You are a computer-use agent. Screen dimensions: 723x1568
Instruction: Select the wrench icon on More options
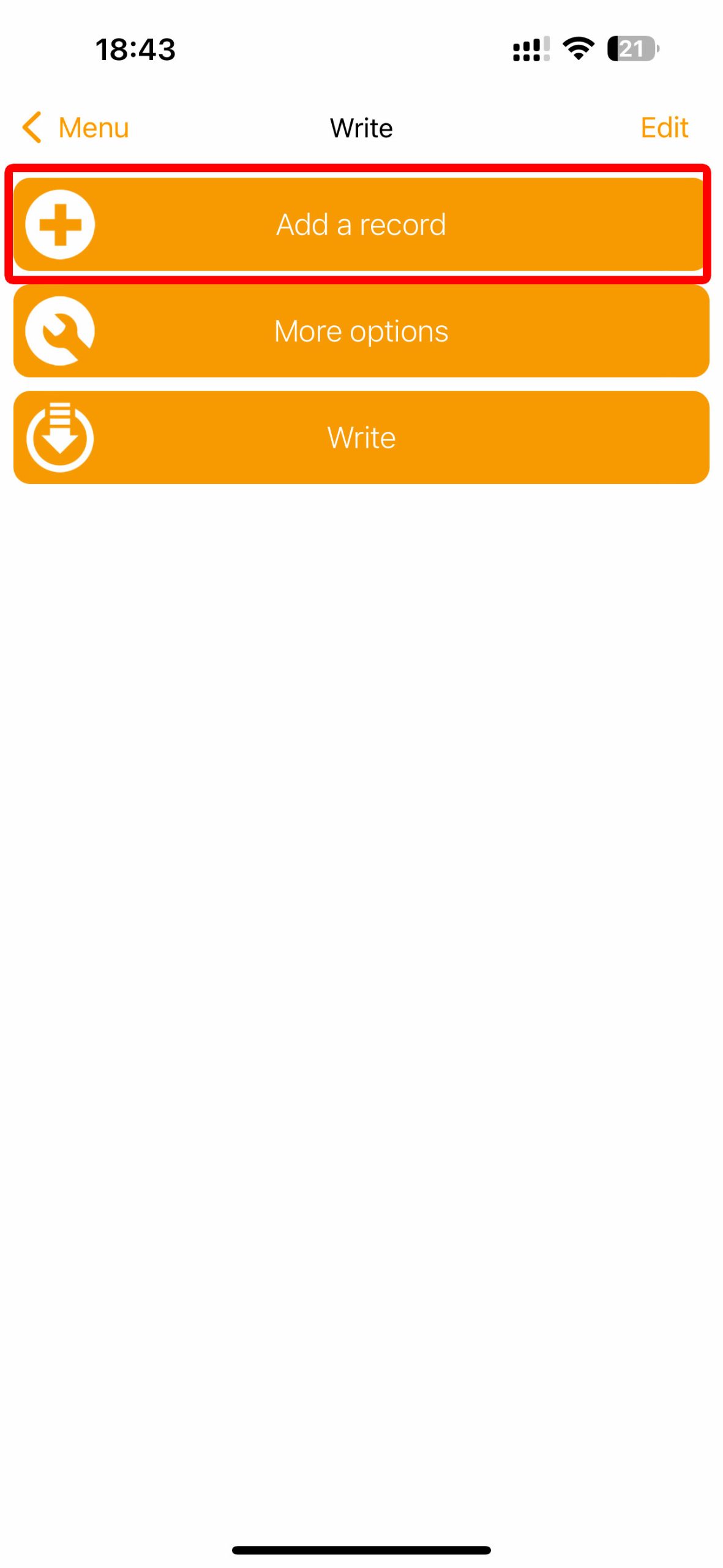(60, 330)
